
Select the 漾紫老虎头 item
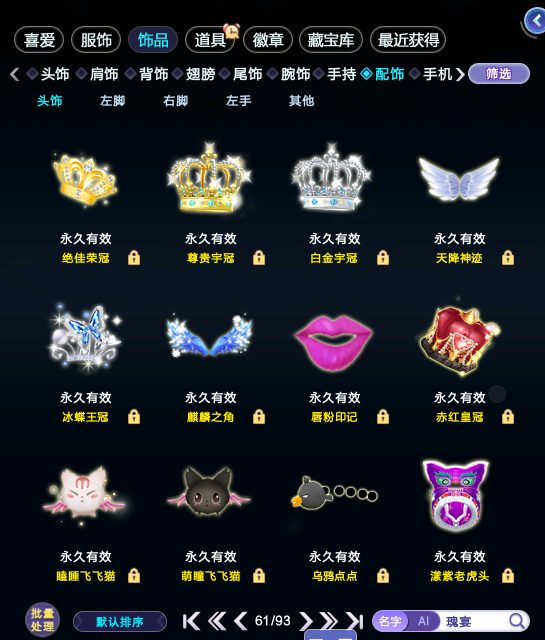point(456,495)
